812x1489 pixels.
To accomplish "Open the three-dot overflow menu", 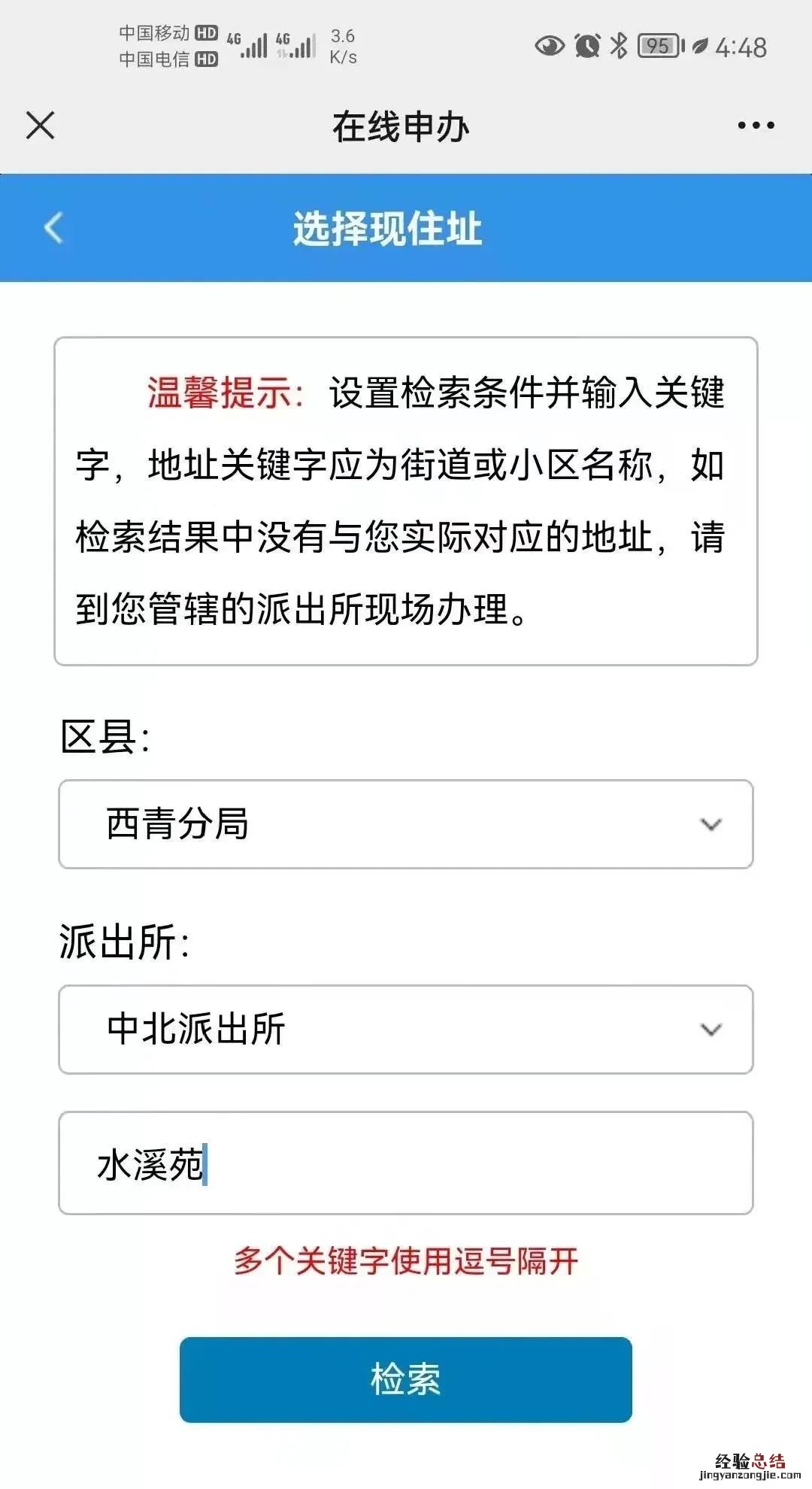I will tap(755, 126).
